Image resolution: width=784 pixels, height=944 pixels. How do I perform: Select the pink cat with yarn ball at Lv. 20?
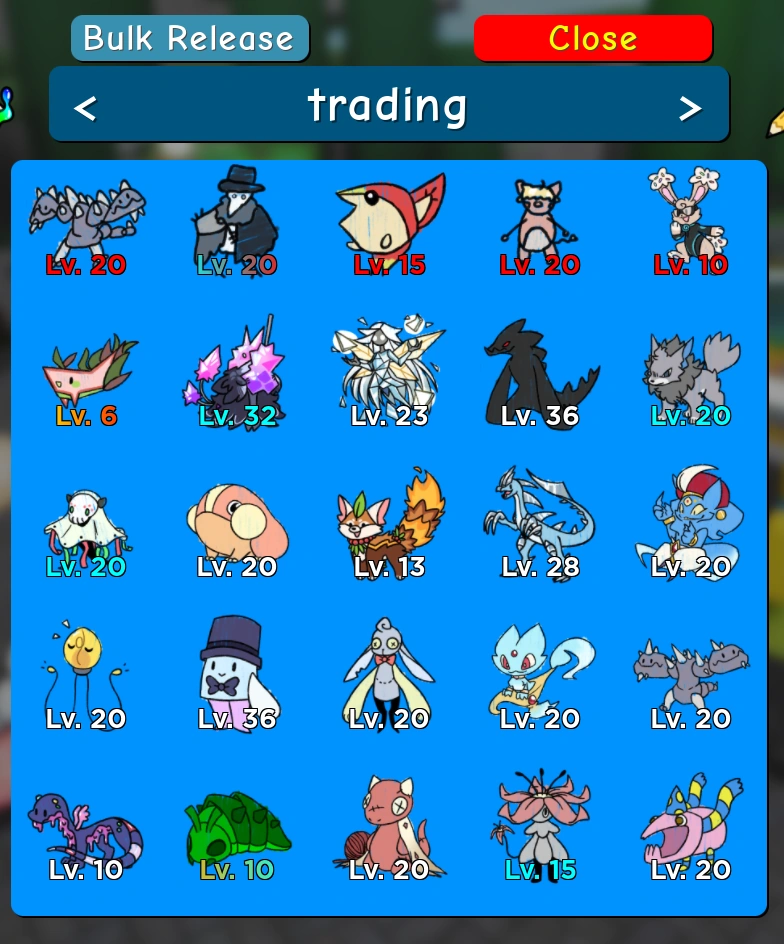pos(390,820)
